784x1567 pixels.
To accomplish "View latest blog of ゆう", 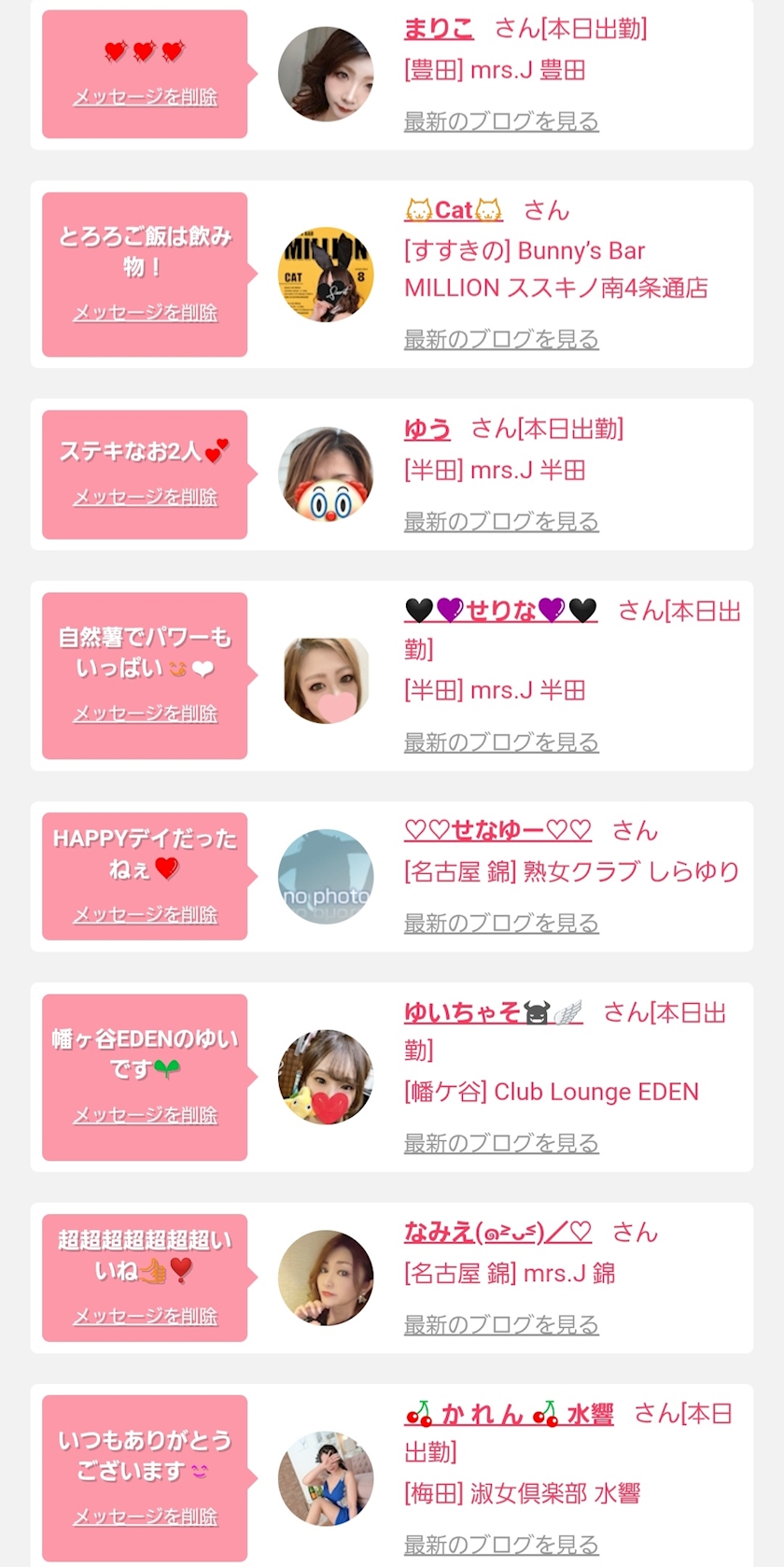I will coord(500,521).
